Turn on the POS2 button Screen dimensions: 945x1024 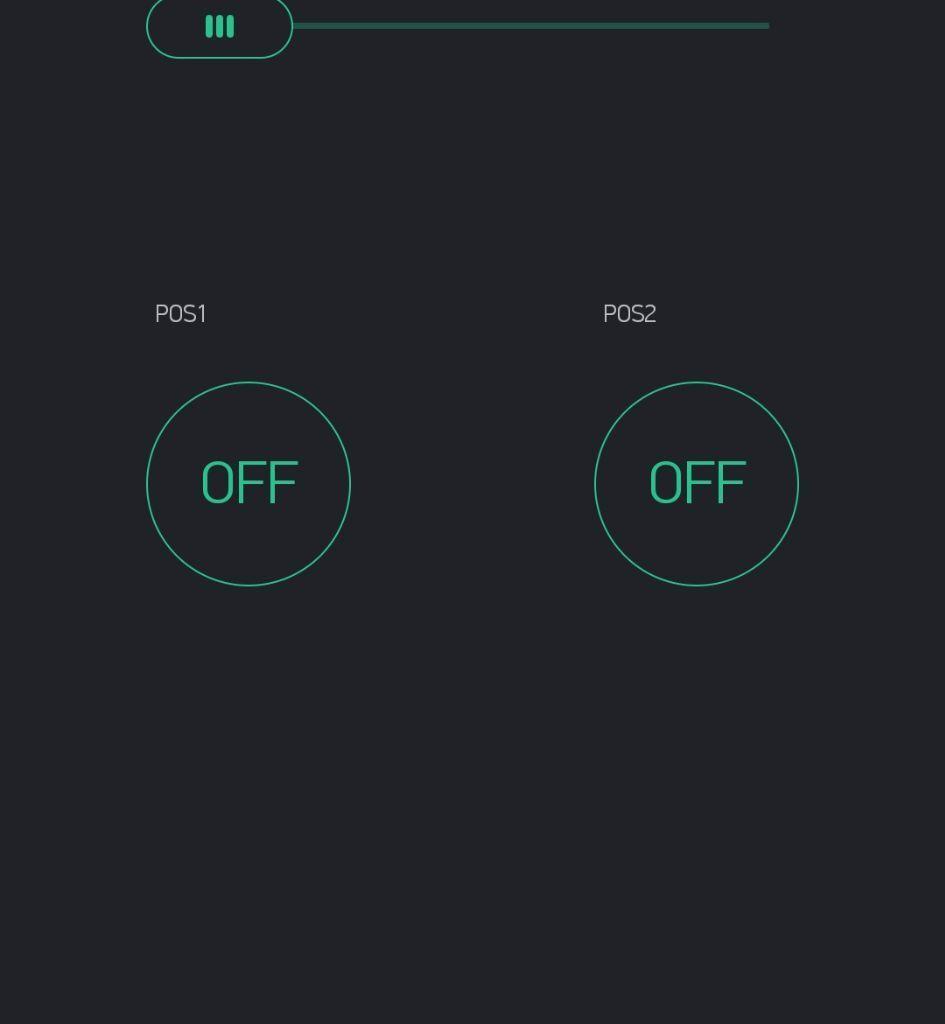[696, 484]
